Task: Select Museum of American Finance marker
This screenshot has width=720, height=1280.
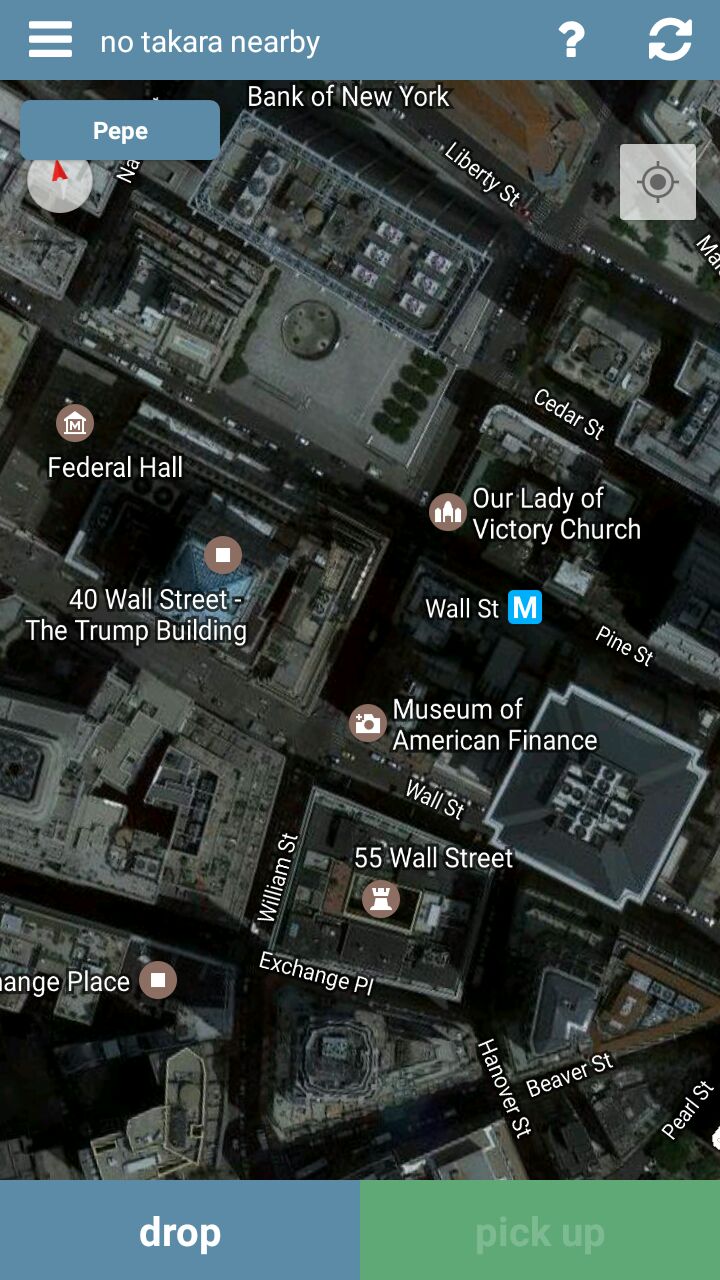Action: [368, 723]
